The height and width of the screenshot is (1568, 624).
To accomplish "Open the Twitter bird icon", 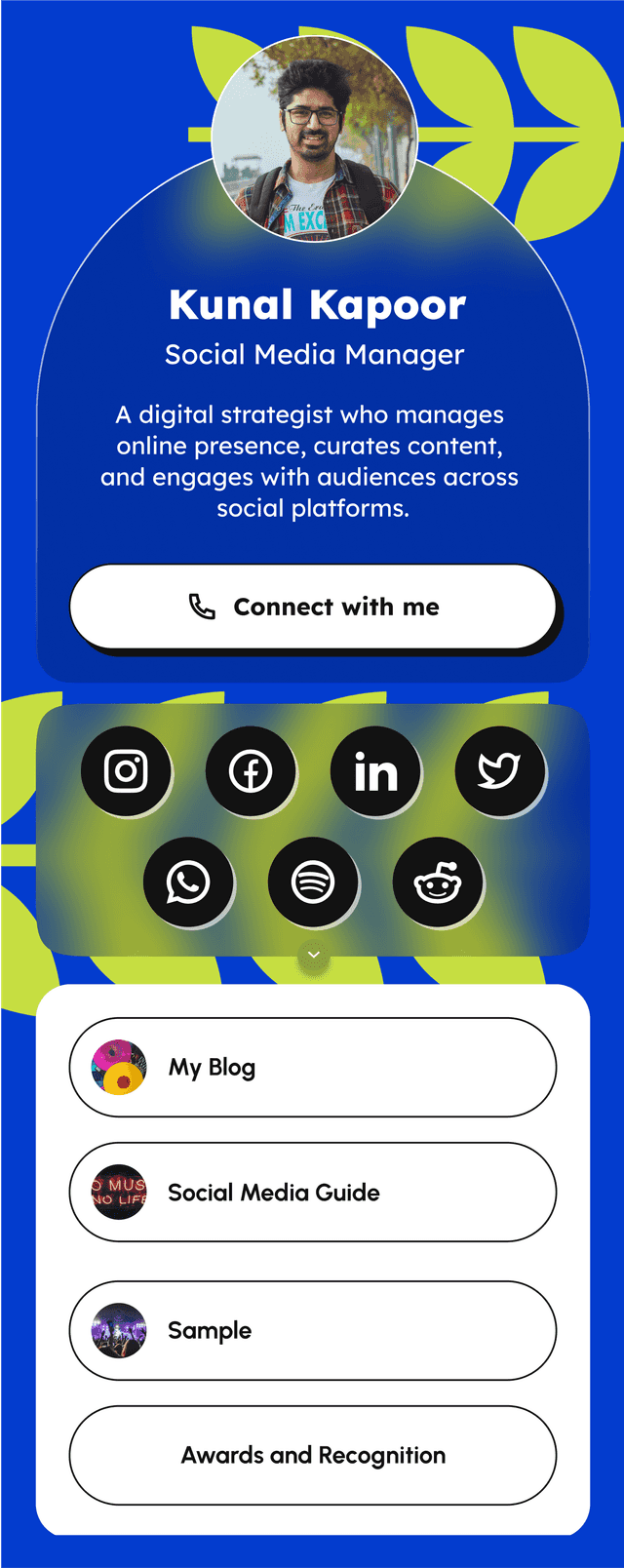I will tap(499, 771).
